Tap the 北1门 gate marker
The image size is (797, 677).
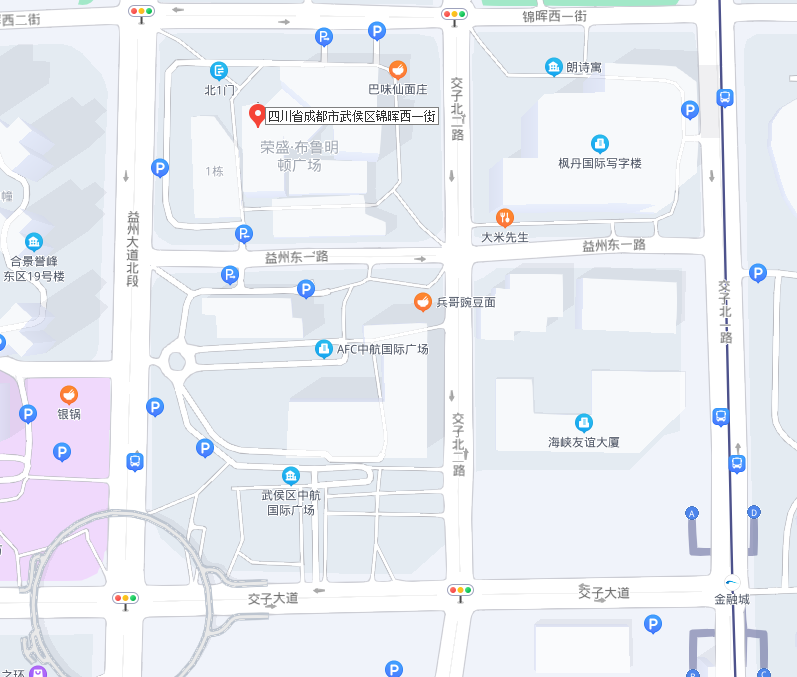click(x=219, y=71)
